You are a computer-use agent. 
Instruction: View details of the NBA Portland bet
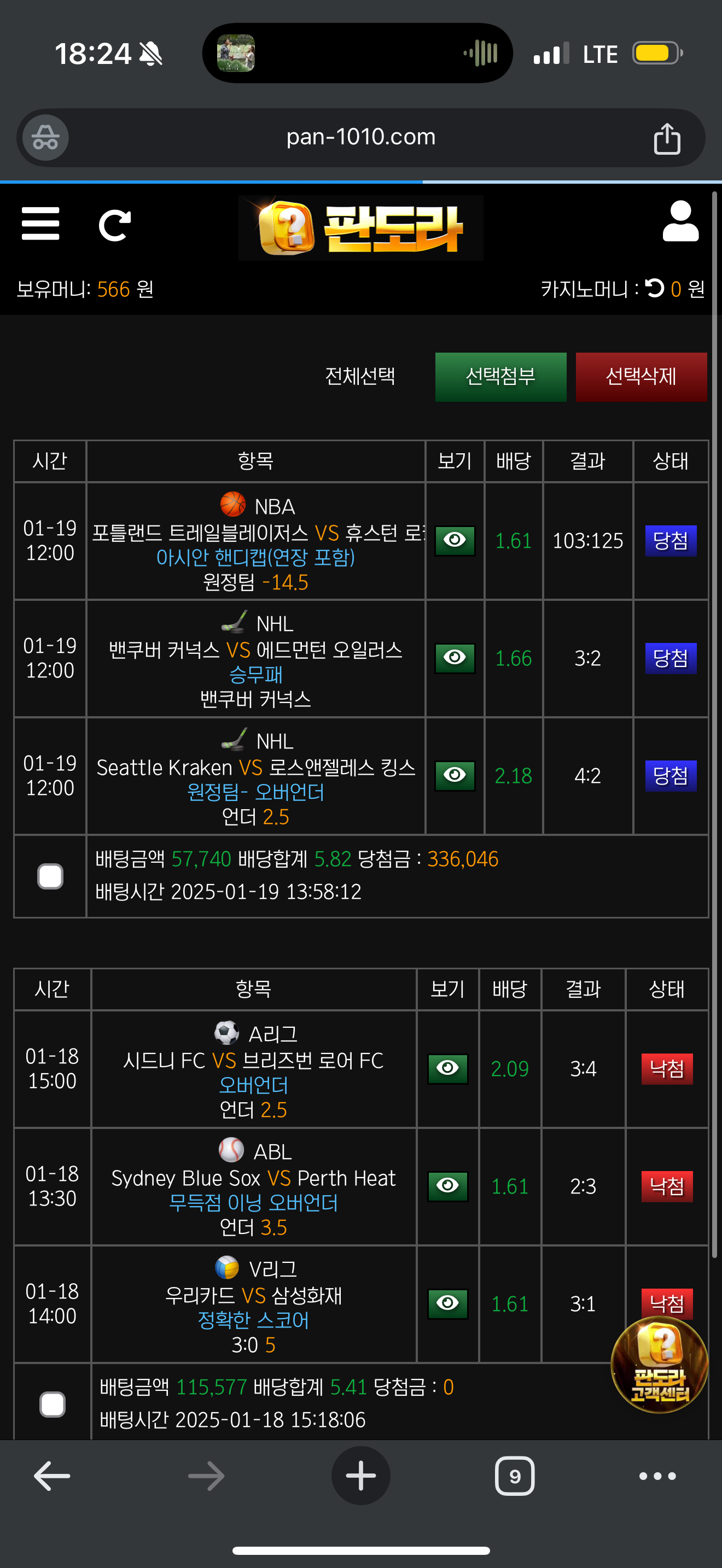point(455,541)
